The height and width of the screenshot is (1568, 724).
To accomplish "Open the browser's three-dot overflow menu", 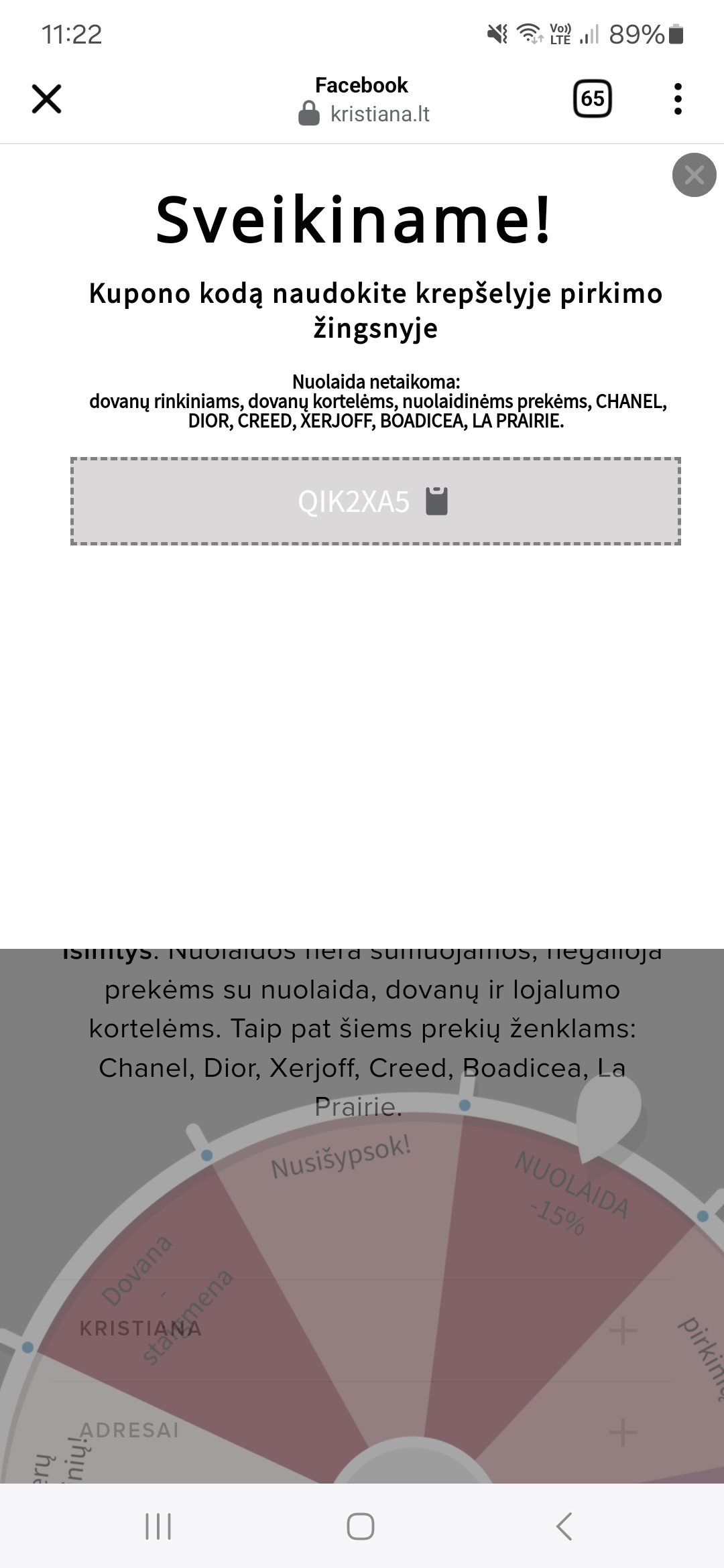I will (x=678, y=99).
